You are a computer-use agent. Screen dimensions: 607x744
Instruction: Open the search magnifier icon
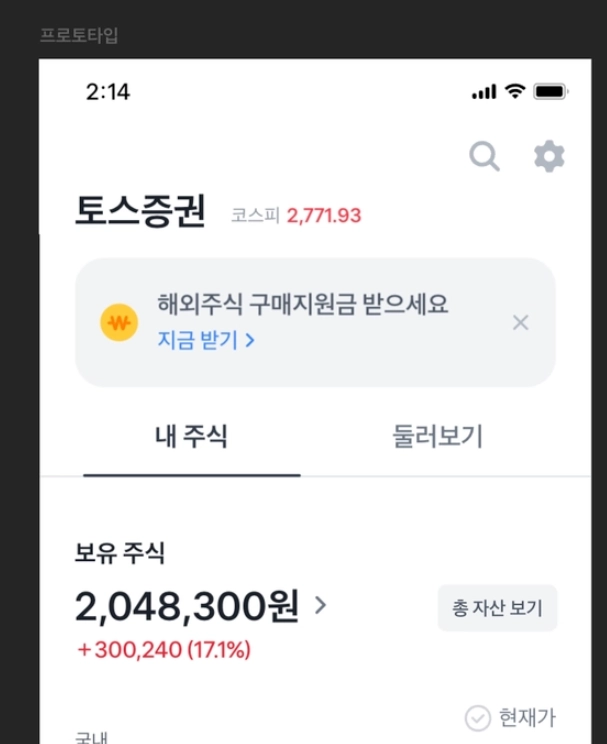tap(485, 157)
